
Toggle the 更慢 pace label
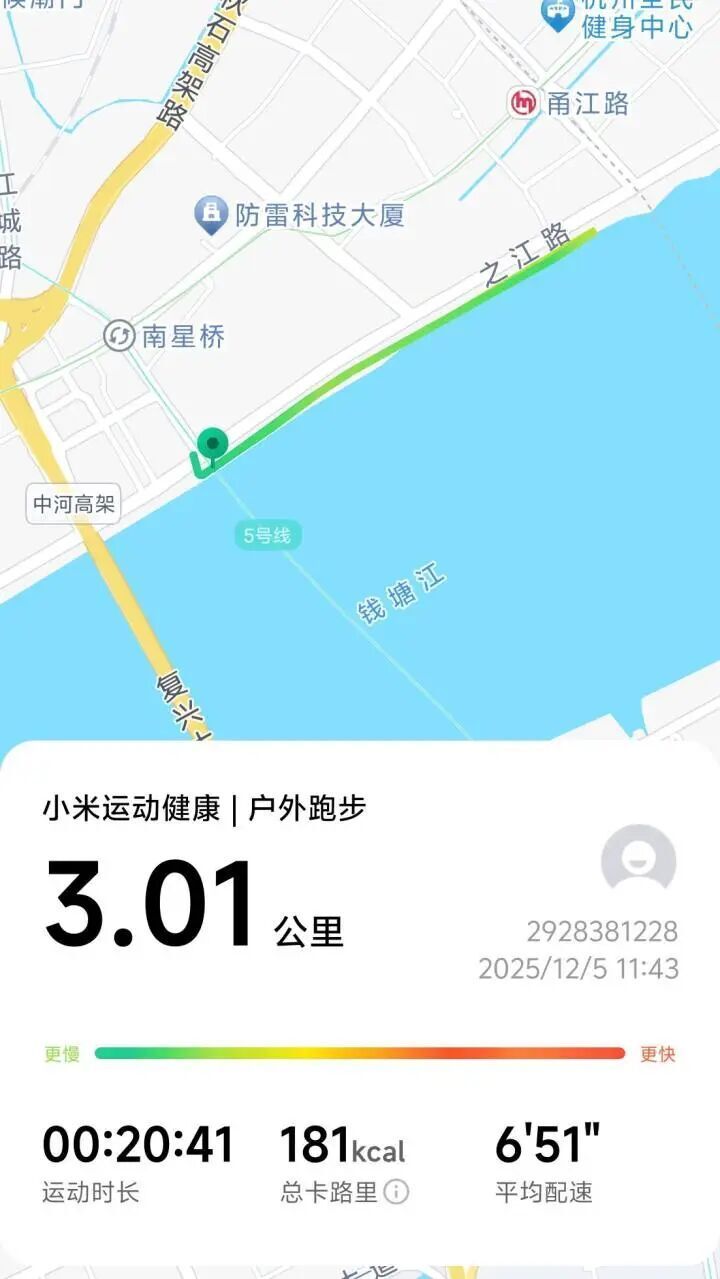(61, 1052)
